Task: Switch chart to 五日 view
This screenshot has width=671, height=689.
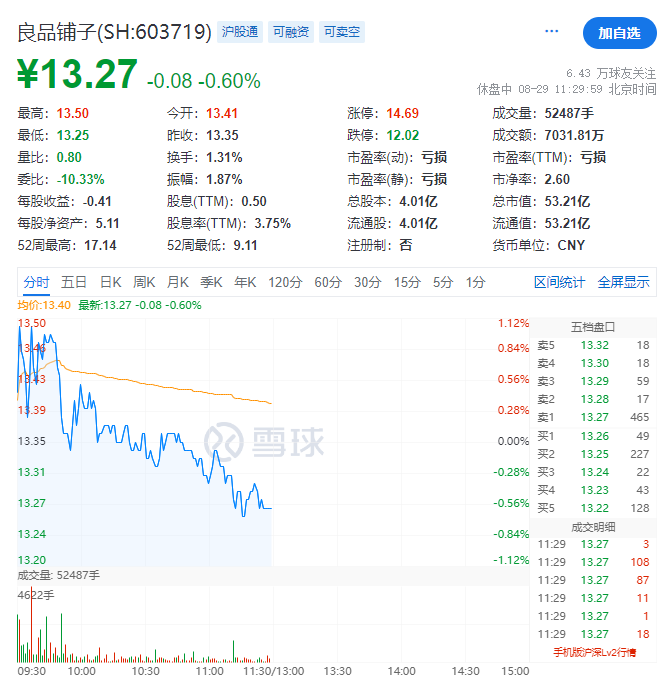Action: coord(74,282)
